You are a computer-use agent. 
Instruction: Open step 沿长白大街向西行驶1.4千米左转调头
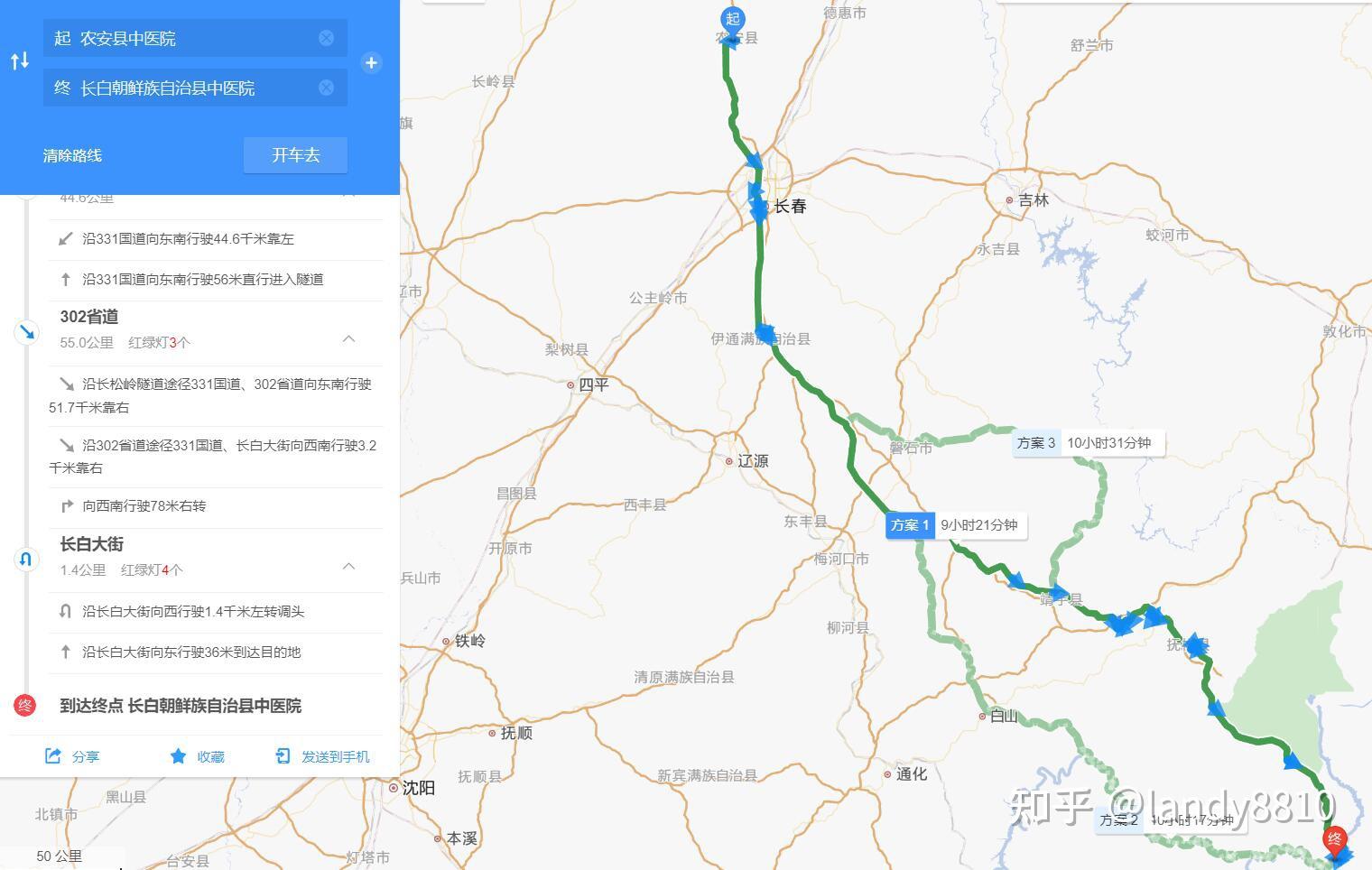tap(193, 612)
